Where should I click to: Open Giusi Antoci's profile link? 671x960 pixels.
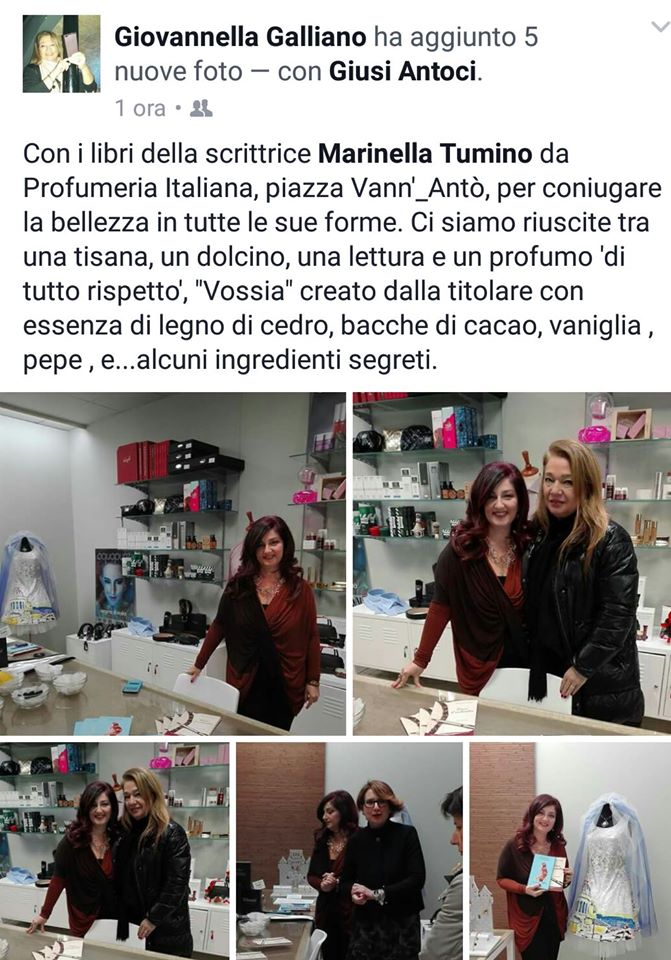pos(403,72)
